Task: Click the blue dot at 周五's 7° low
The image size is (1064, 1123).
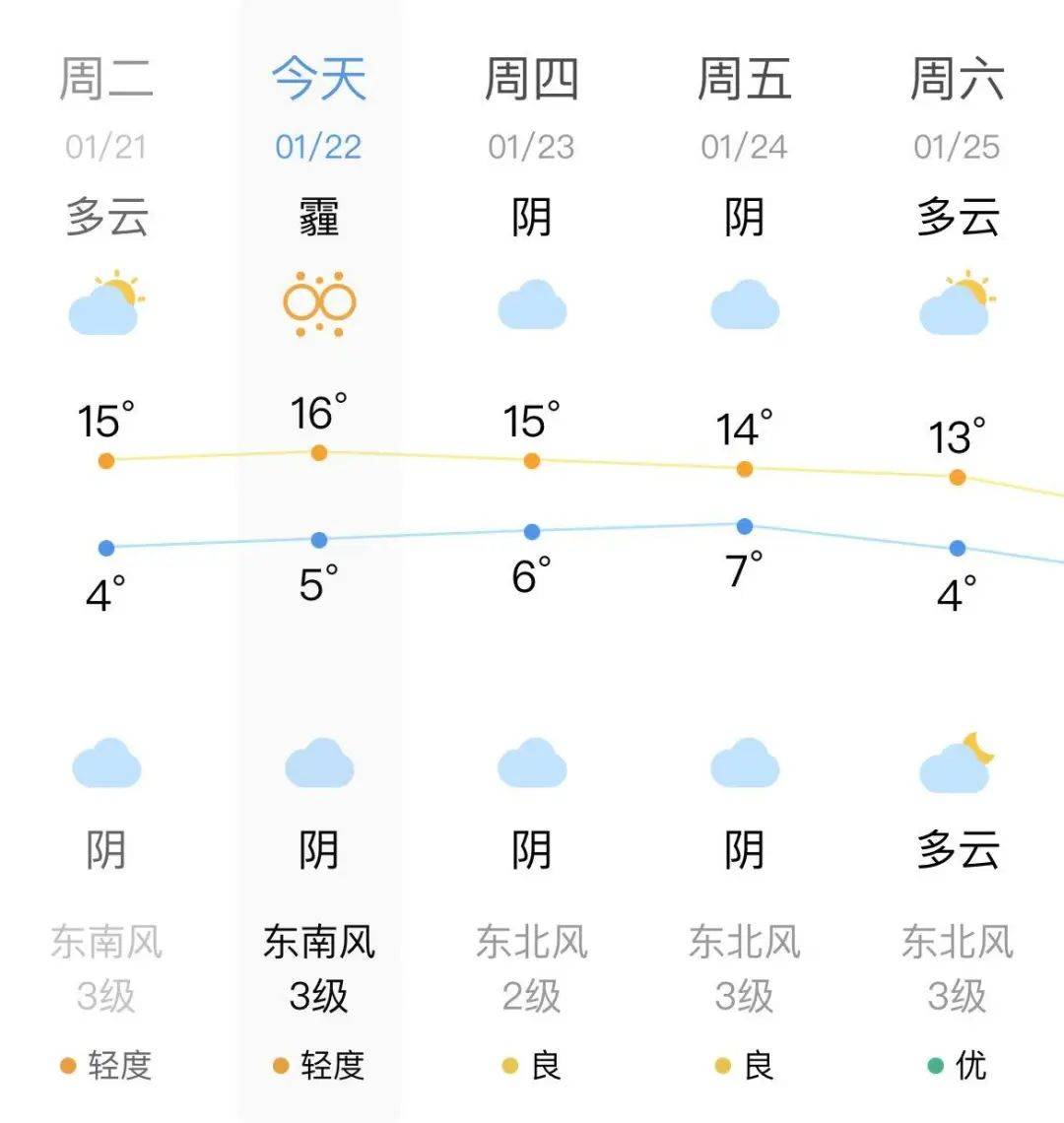Action: tap(745, 525)
